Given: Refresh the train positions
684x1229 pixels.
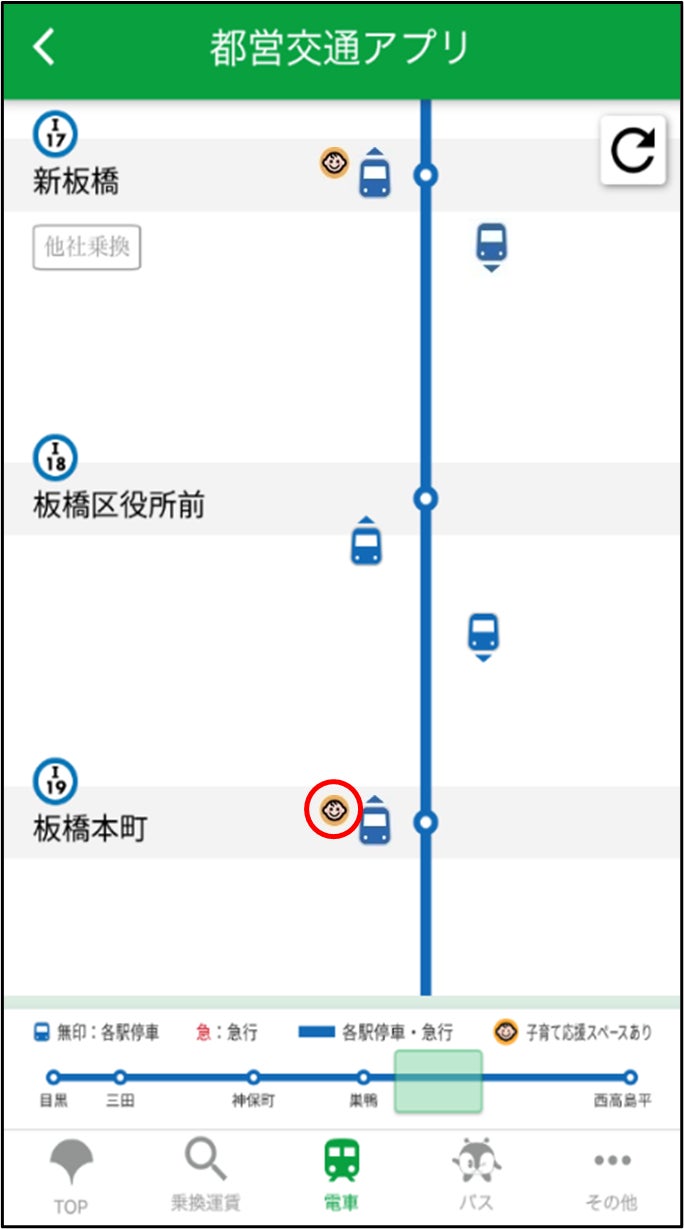Looking at the screenshot, I should pos(632,151).
